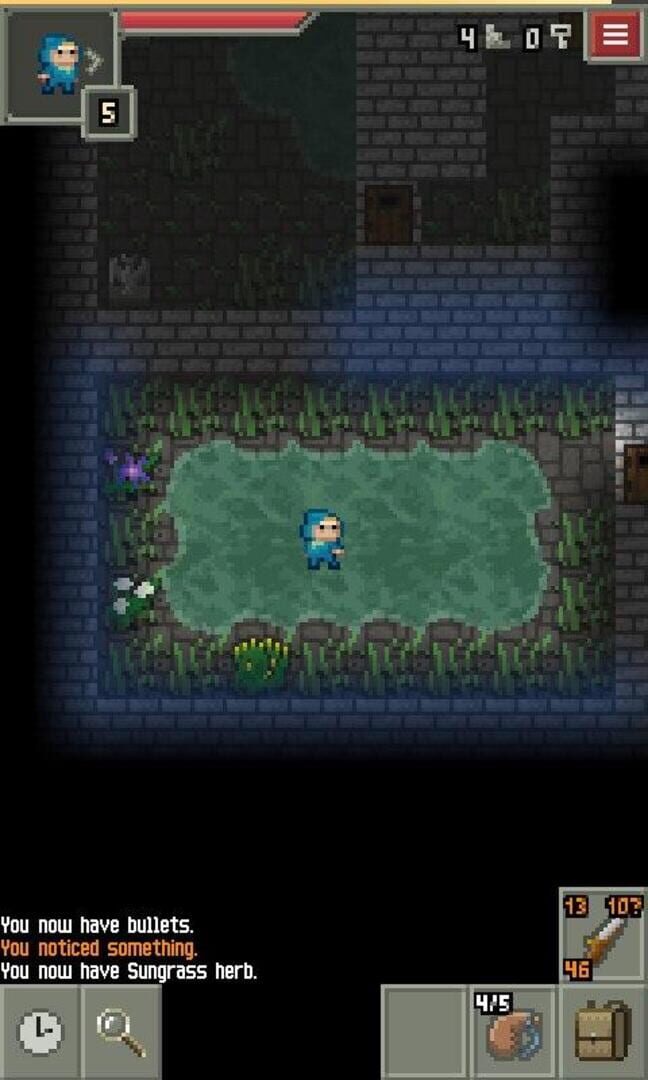Open the hero character portrait
The image size is (648, 1080).
click(58, 62)
